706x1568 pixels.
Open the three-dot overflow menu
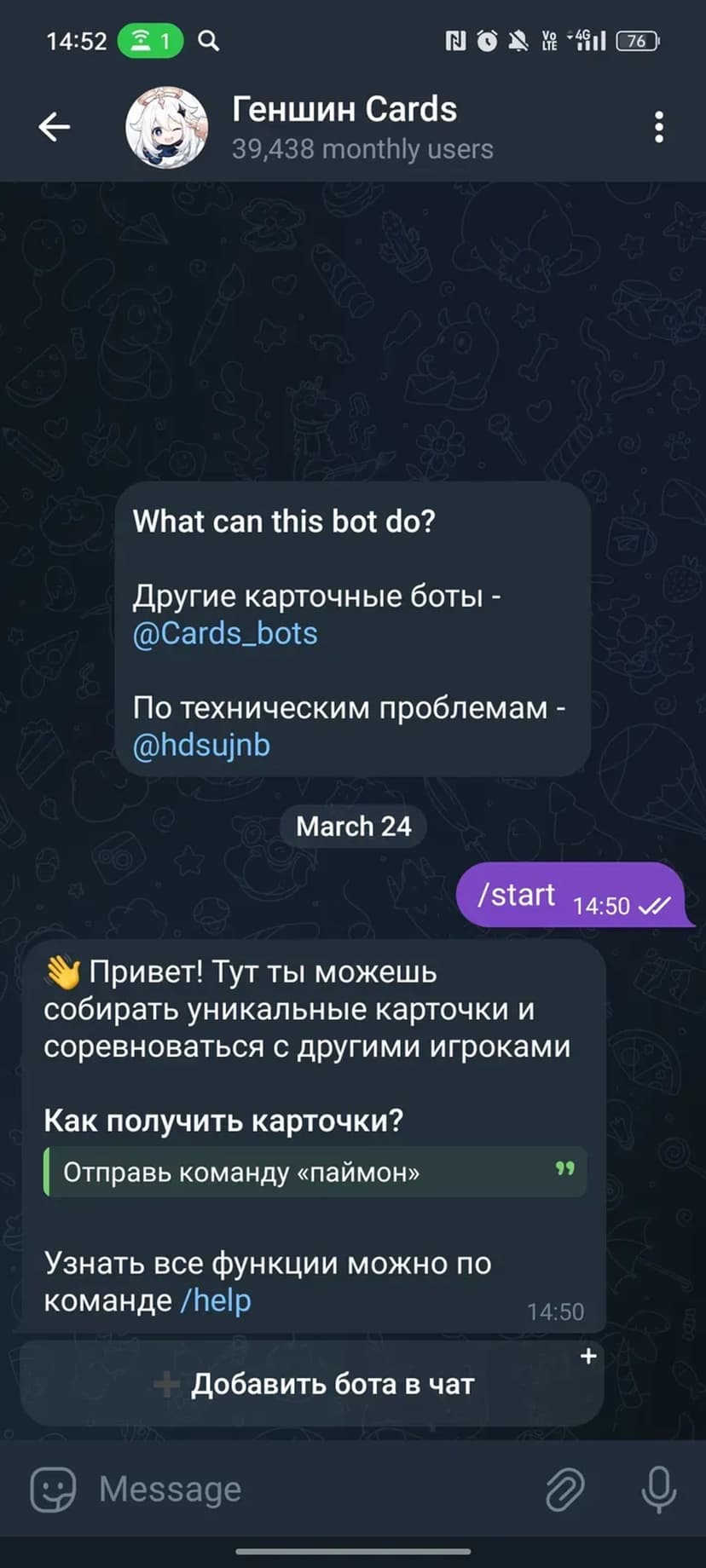coord(658,127)
